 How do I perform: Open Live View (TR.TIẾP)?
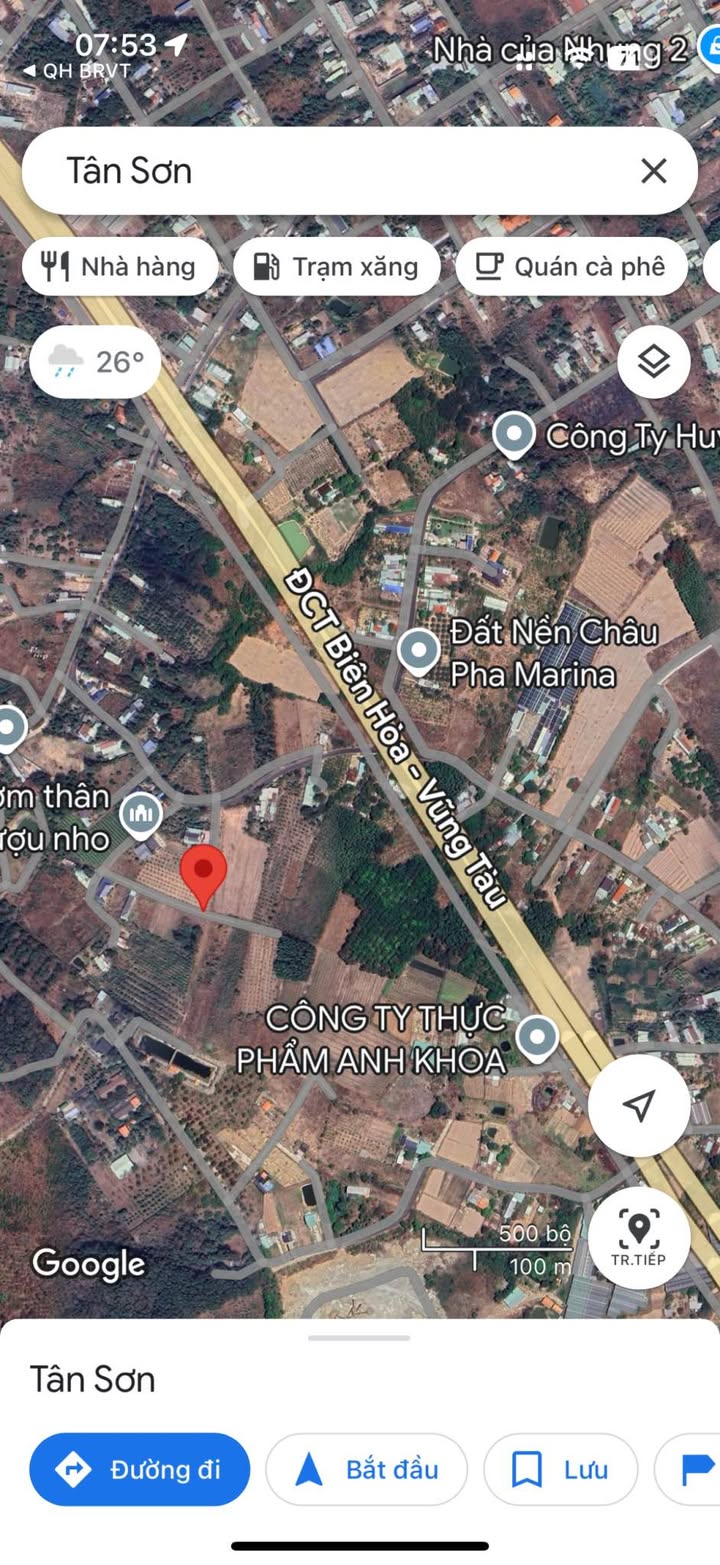[x=638, y=1236]
